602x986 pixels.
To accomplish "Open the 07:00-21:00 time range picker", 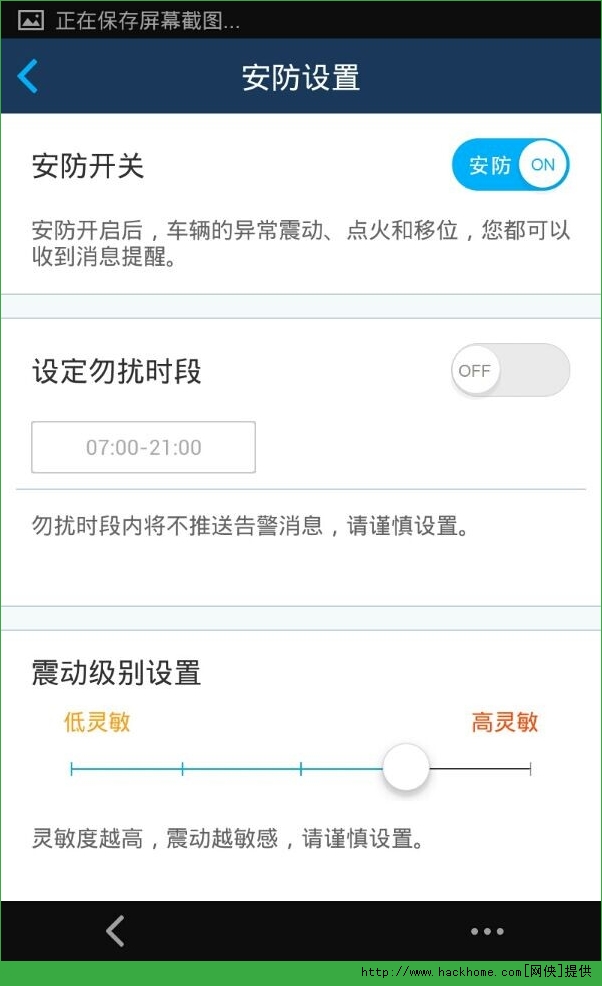I will [143, 447].
